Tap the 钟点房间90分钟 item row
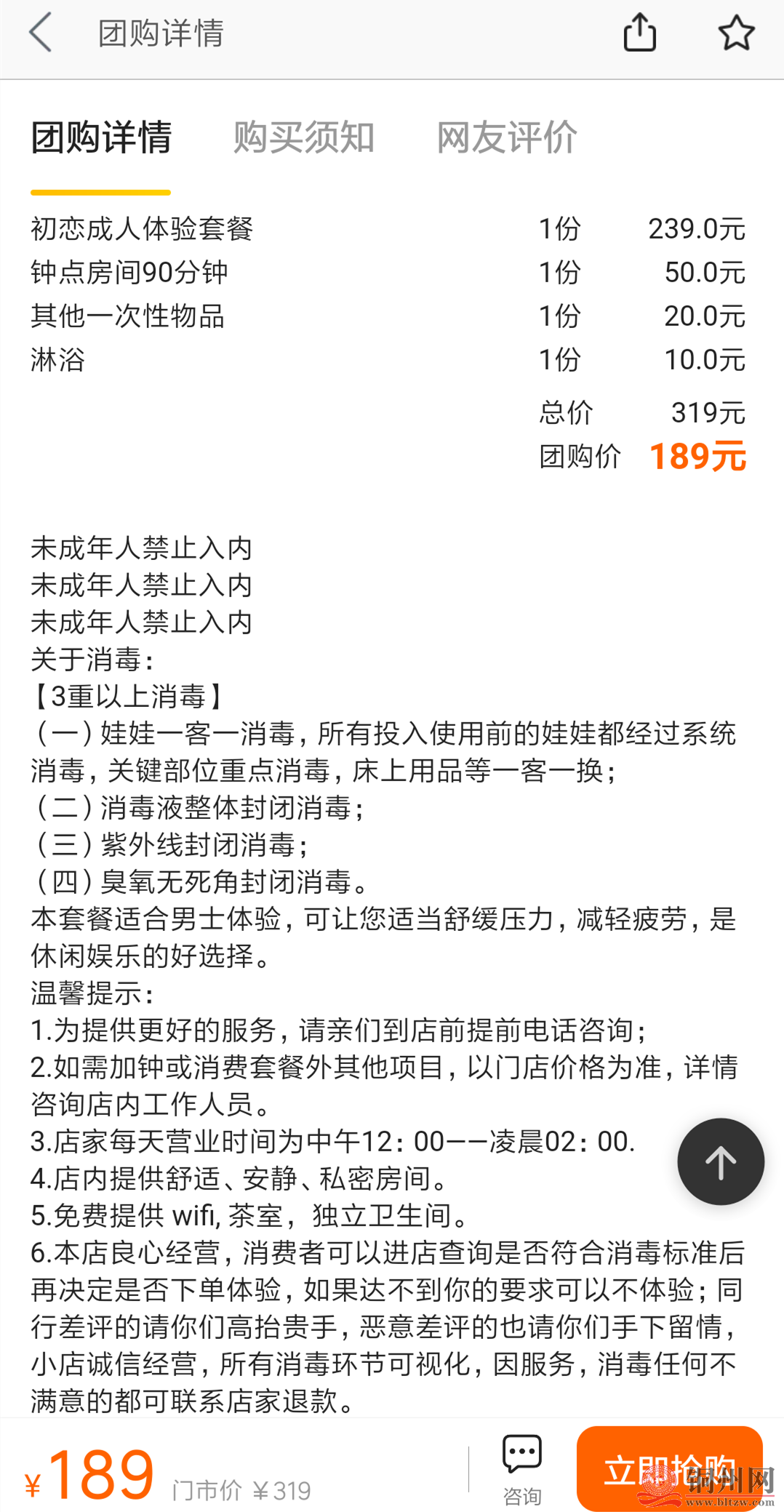 coord(129,273)
